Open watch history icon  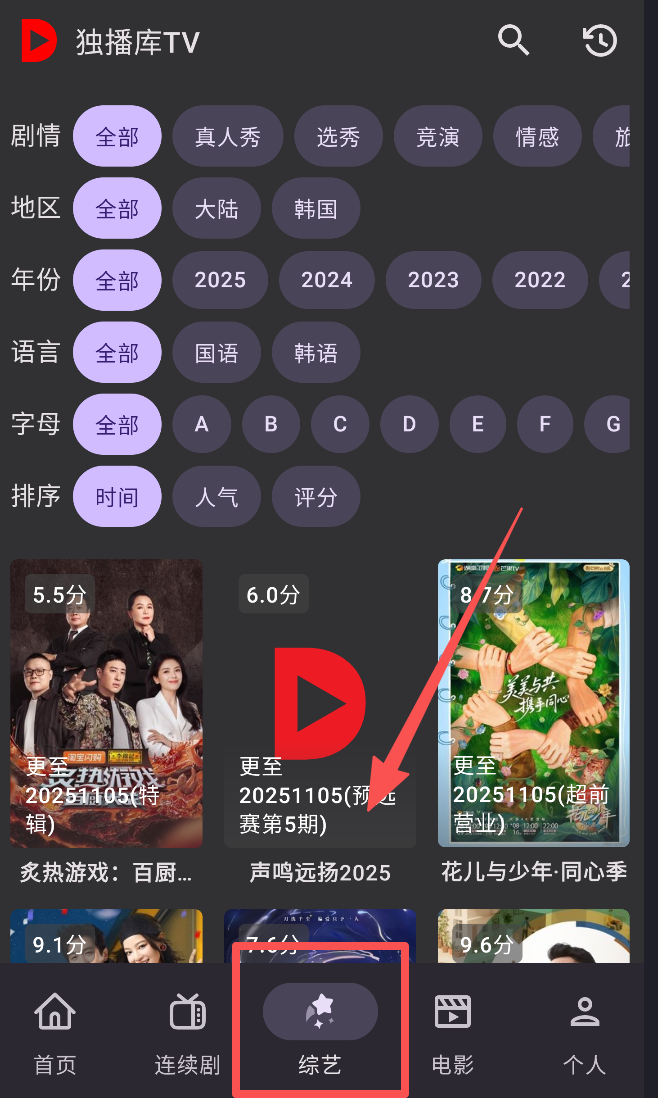click(x=600, y=41)
